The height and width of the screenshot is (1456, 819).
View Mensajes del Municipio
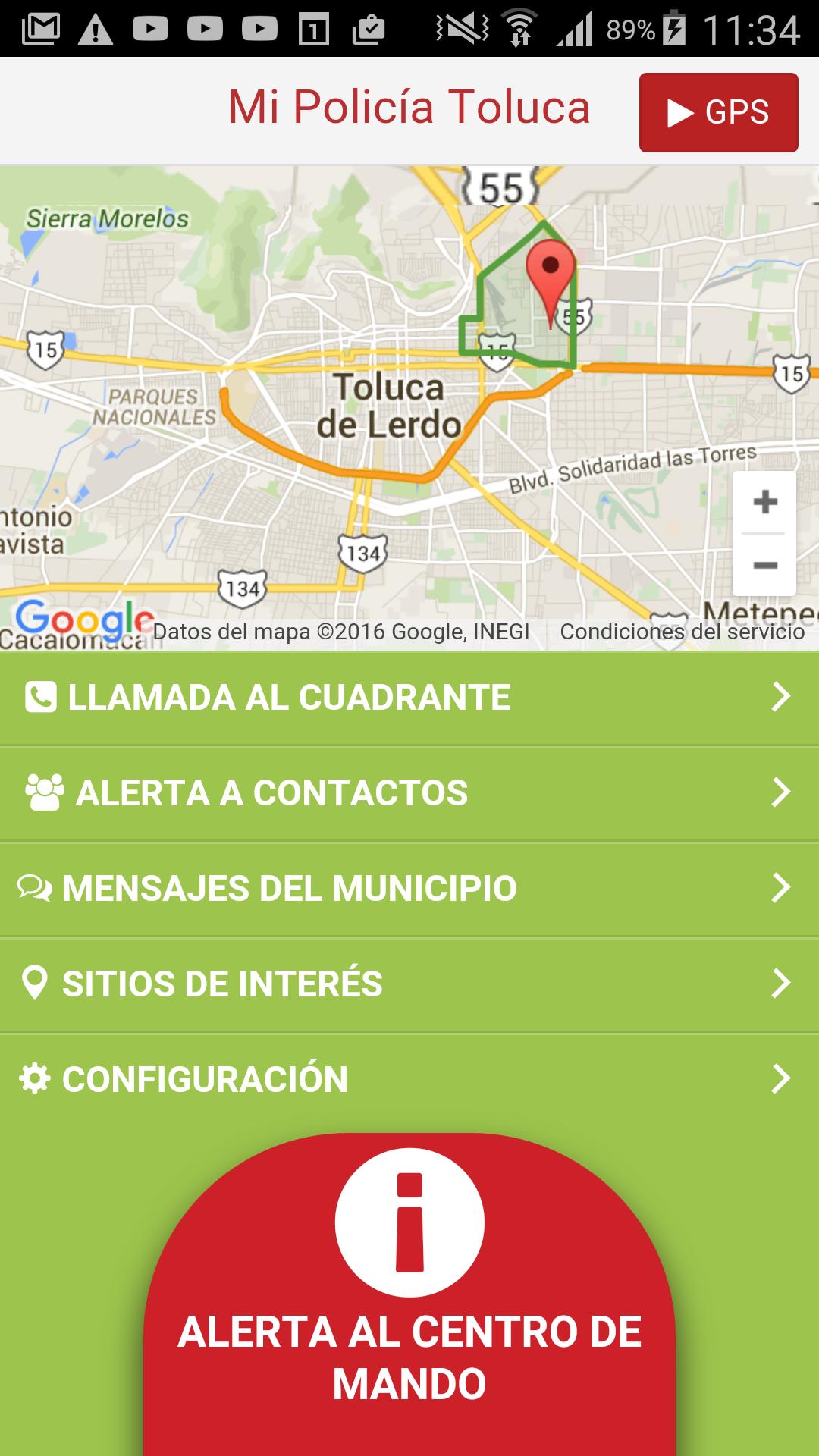pyautogui.click(x=409, y=889)
